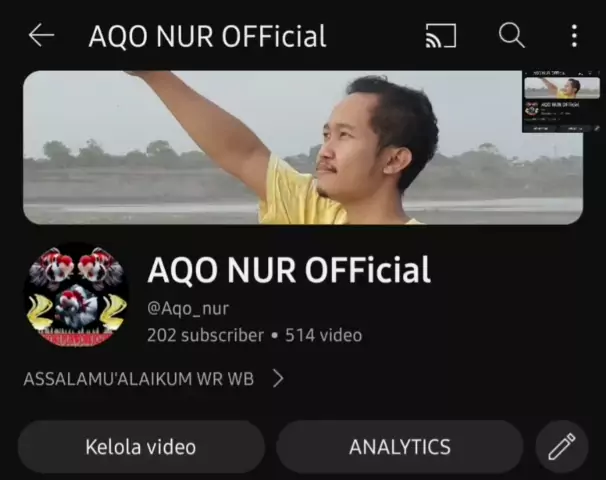Edit channel with pencil icon
Viewport: 606px width, 480px height.
coord(562,447)
